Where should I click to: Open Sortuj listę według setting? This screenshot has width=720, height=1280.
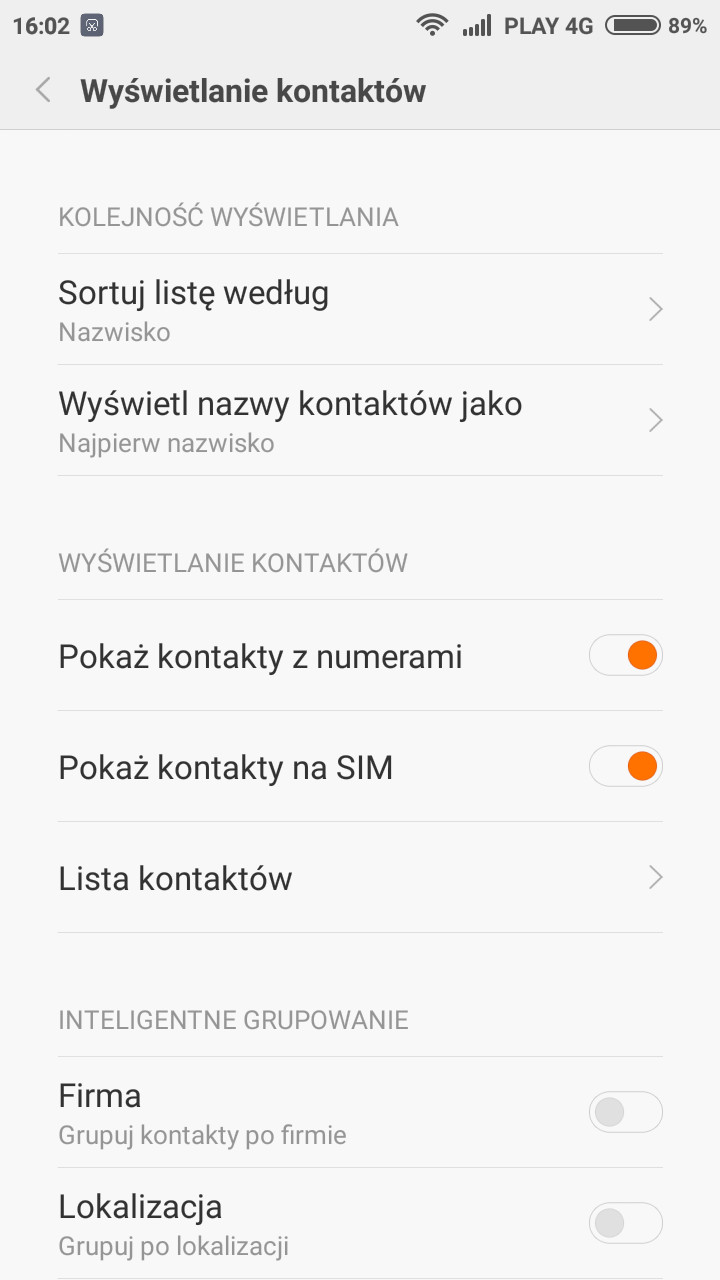360,309
